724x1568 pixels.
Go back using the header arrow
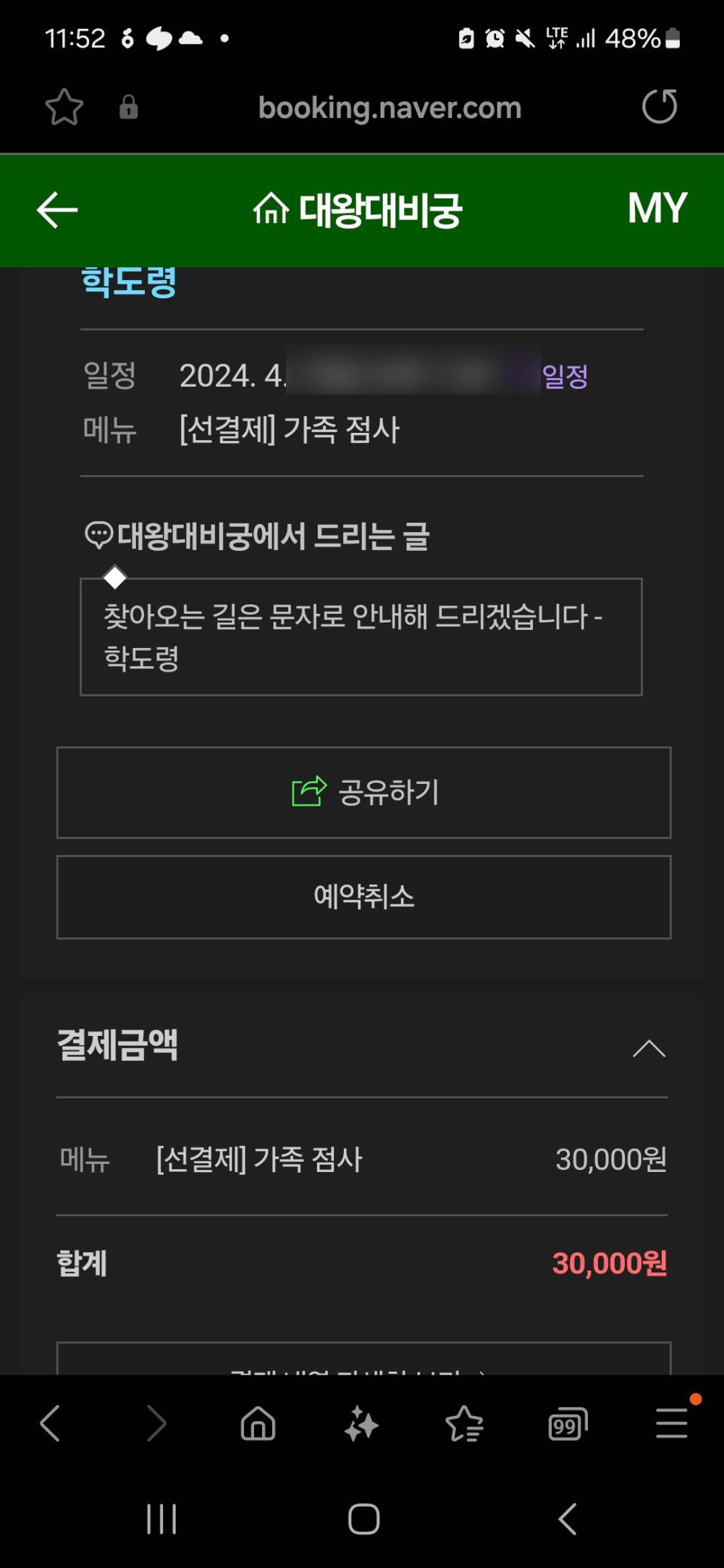tap(57, 211)
